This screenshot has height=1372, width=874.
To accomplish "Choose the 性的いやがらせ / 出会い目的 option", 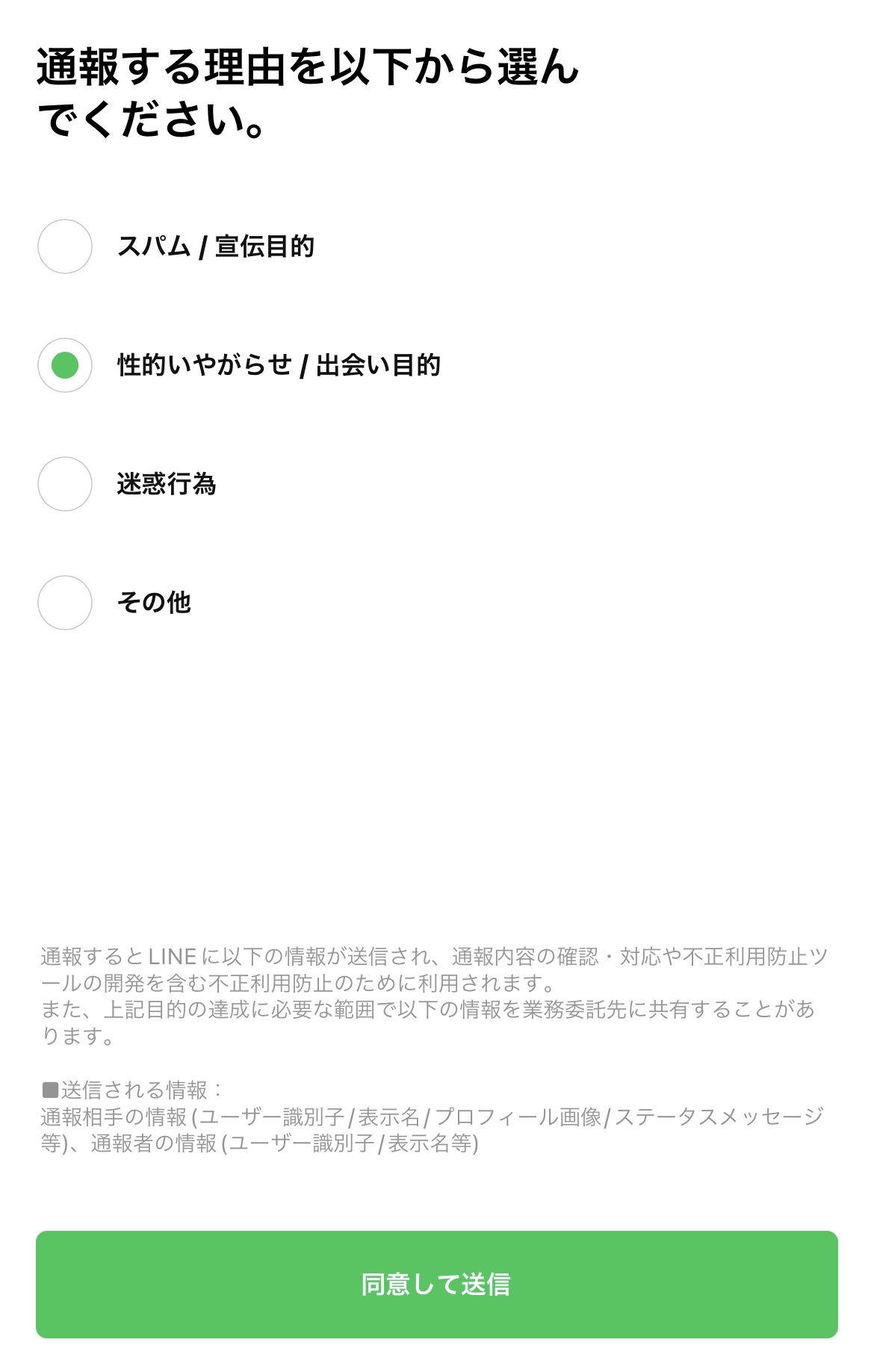I will (x=65, y=365).
